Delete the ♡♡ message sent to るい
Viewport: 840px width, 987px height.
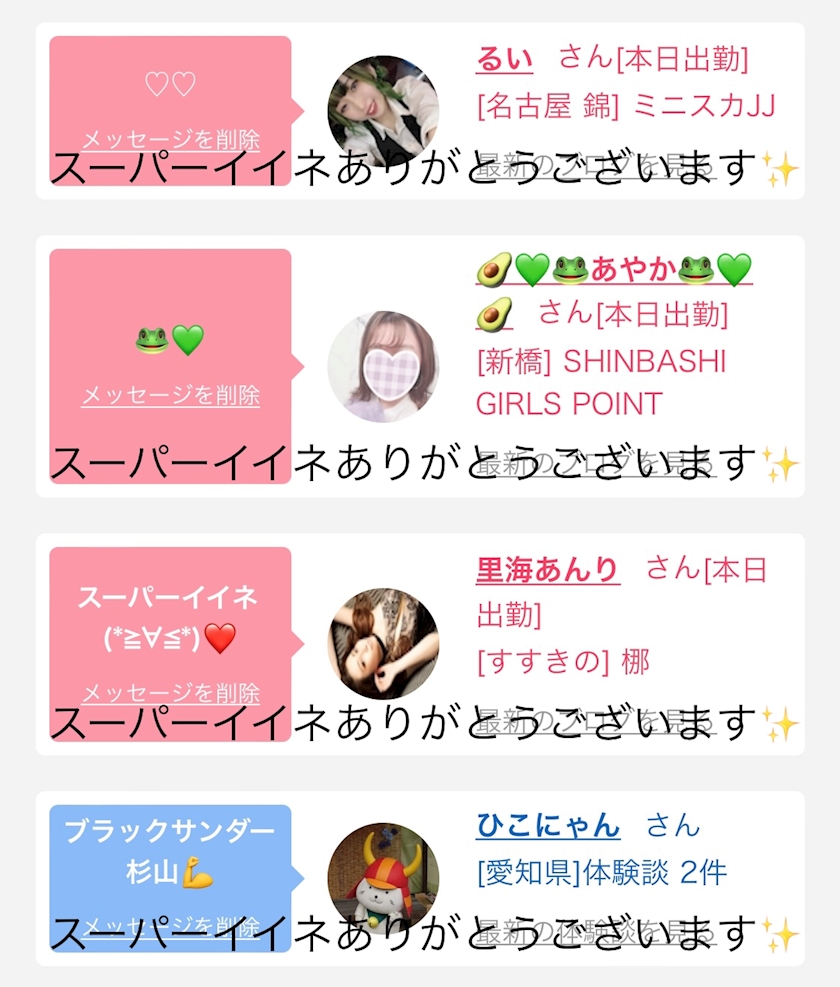(x=170, y=139)
